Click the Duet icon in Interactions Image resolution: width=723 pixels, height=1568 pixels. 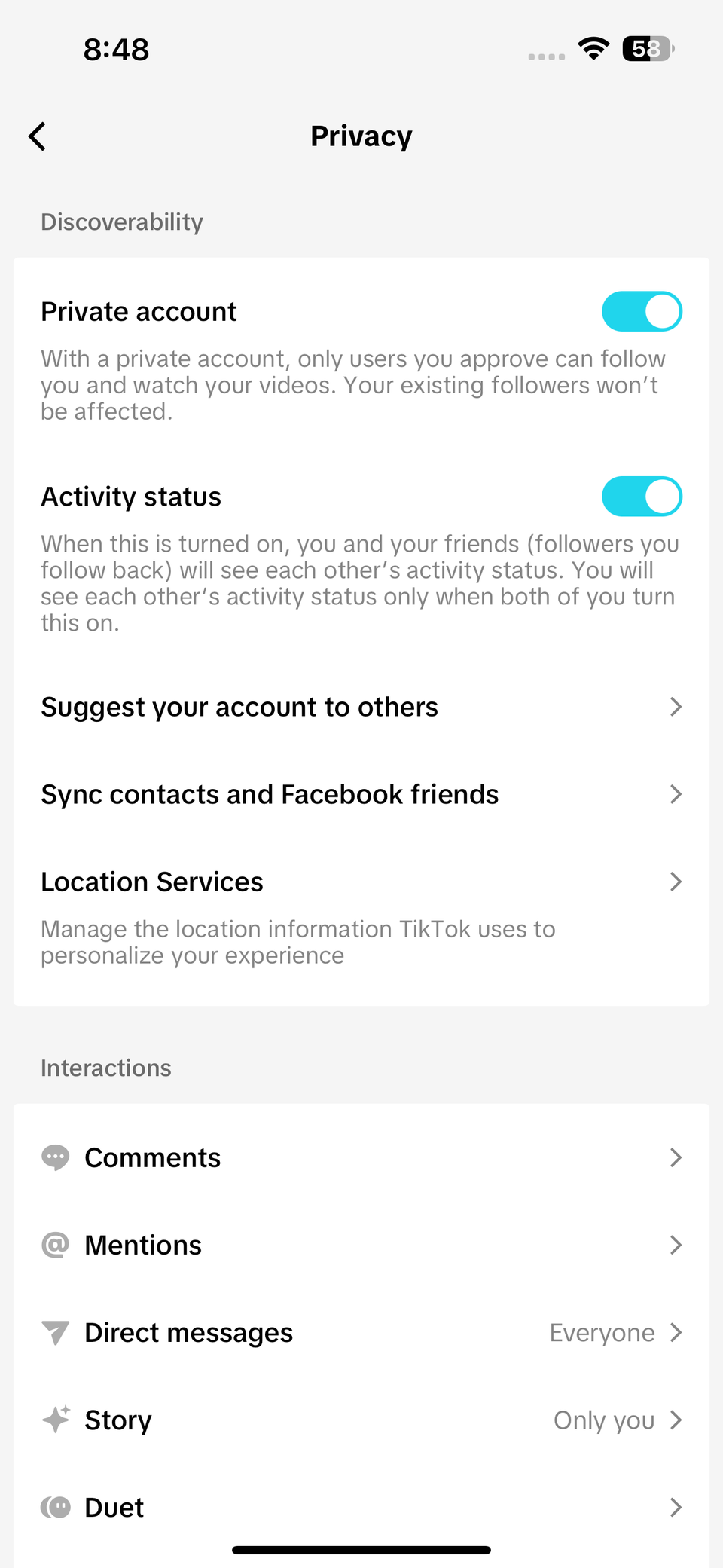[x=55, y=1507]
